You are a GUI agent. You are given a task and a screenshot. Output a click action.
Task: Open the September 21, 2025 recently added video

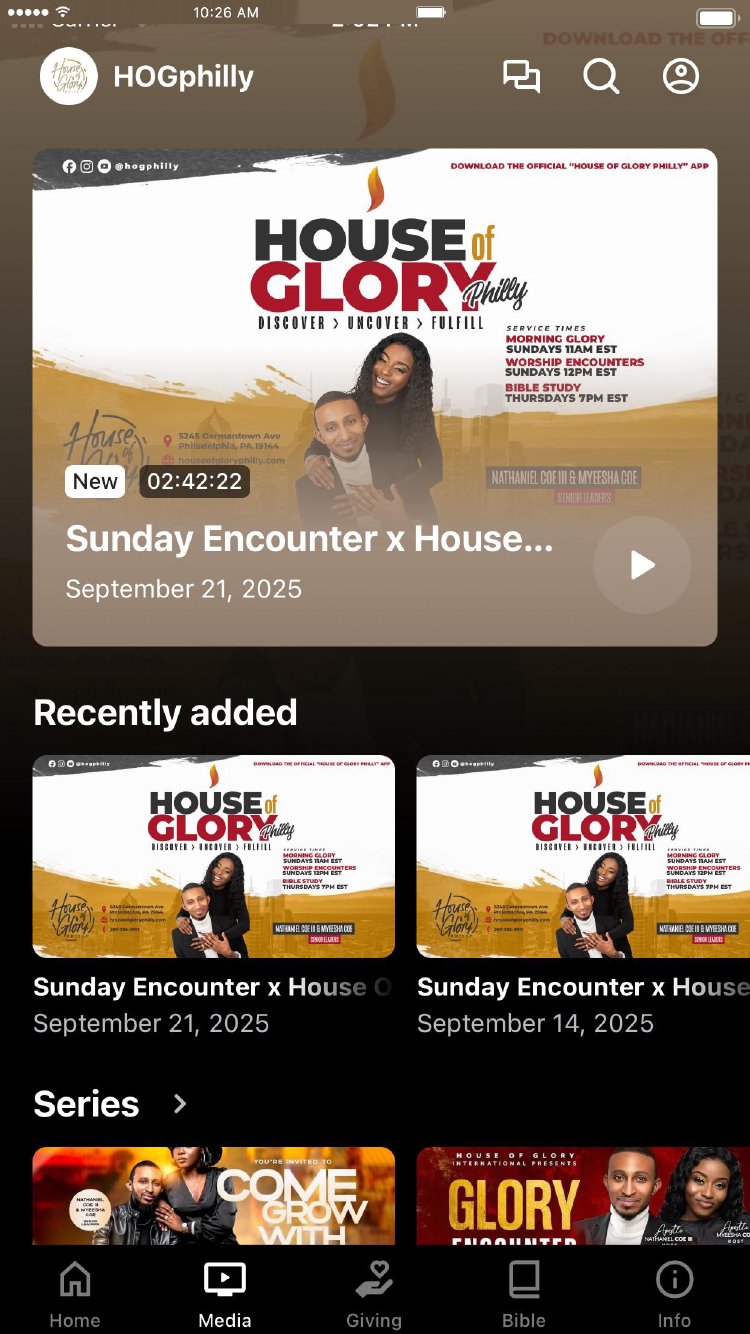pos(213,857)
